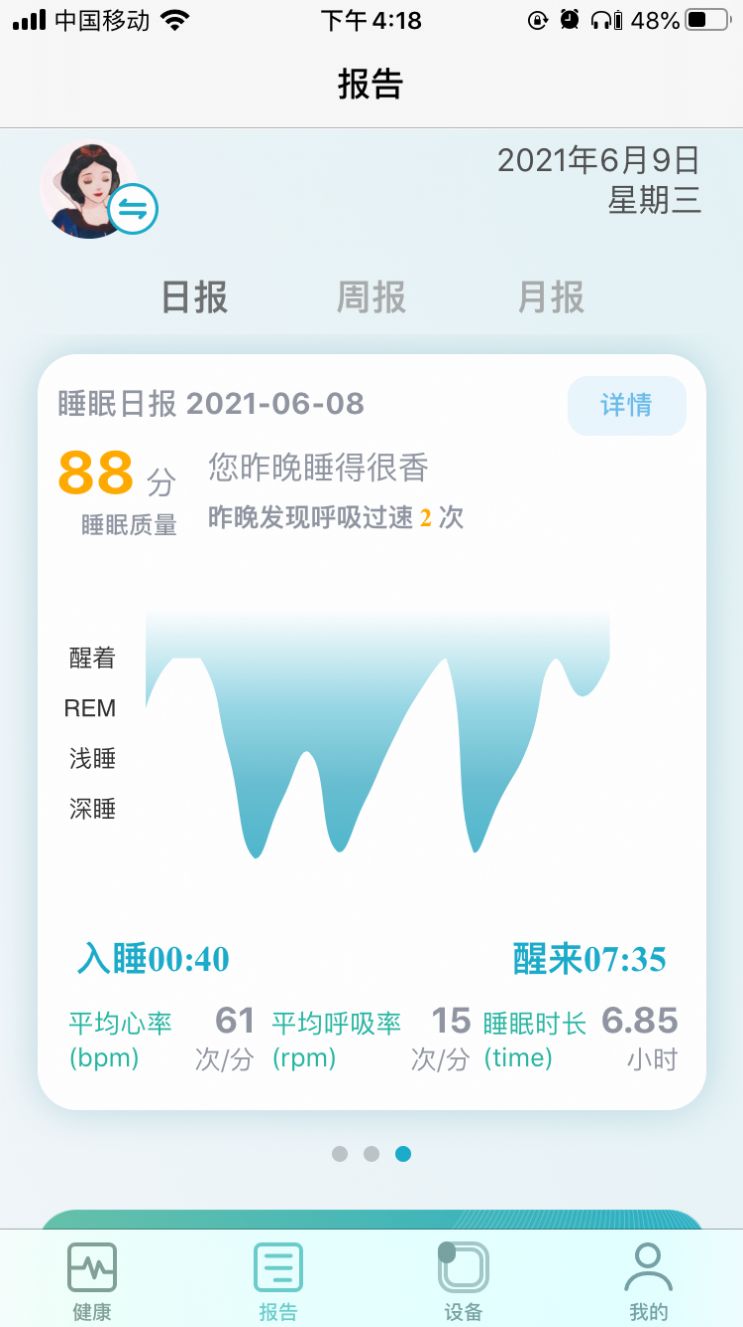Open the 详情 (Details) button
The width and height of the screenshot is (743, 1327).
627,405
